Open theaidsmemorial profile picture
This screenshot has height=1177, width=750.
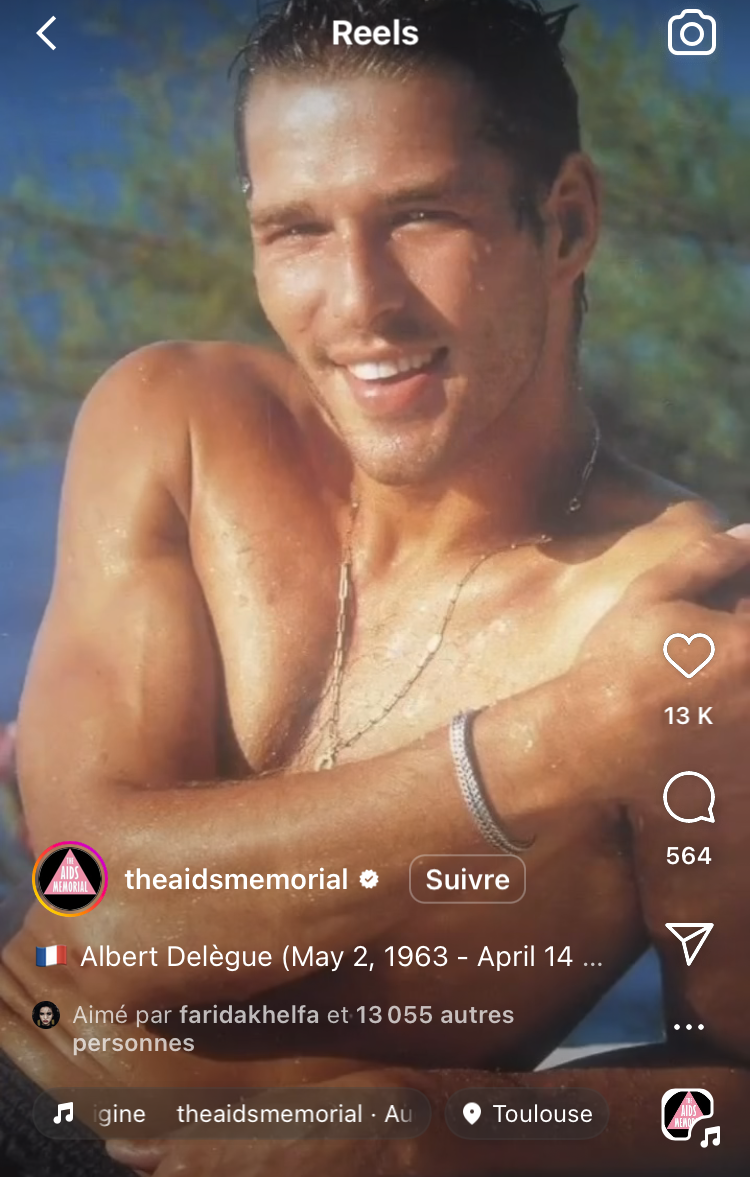coord(70,879)
